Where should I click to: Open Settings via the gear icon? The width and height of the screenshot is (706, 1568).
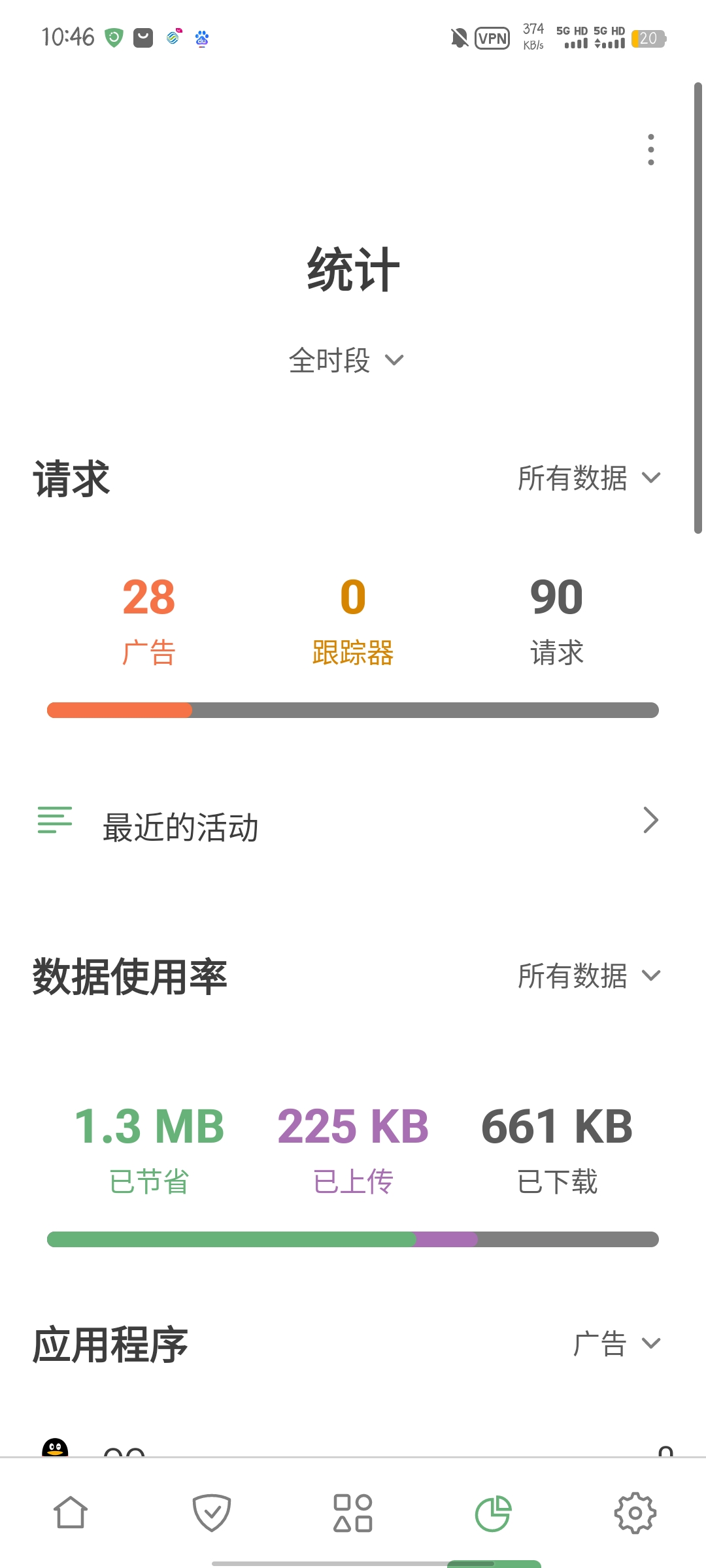(634, 1513)
